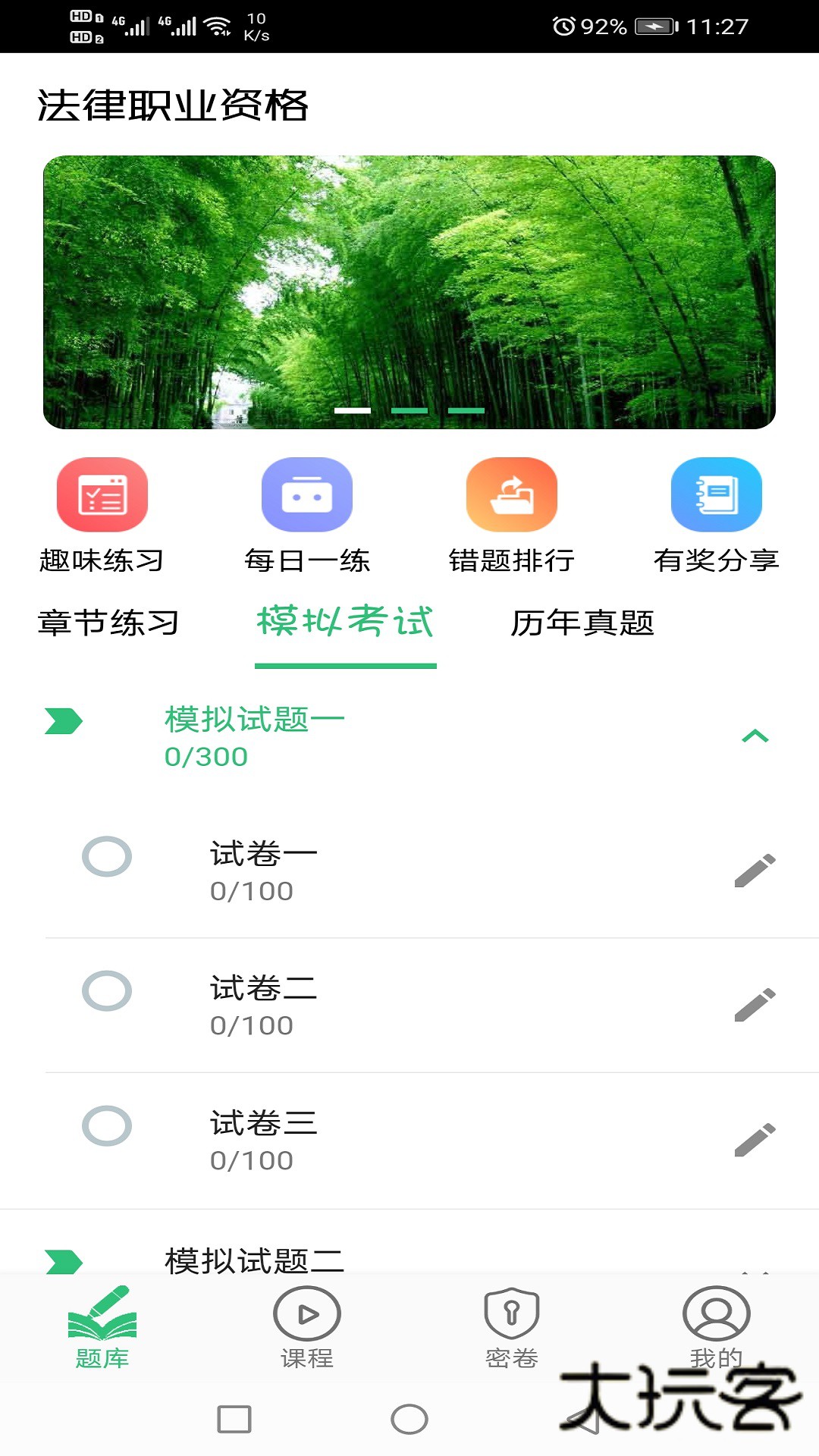Open the 趣味练习 practice icon
The height and width of the screenshot is (1456, 819).
[102, 497]
